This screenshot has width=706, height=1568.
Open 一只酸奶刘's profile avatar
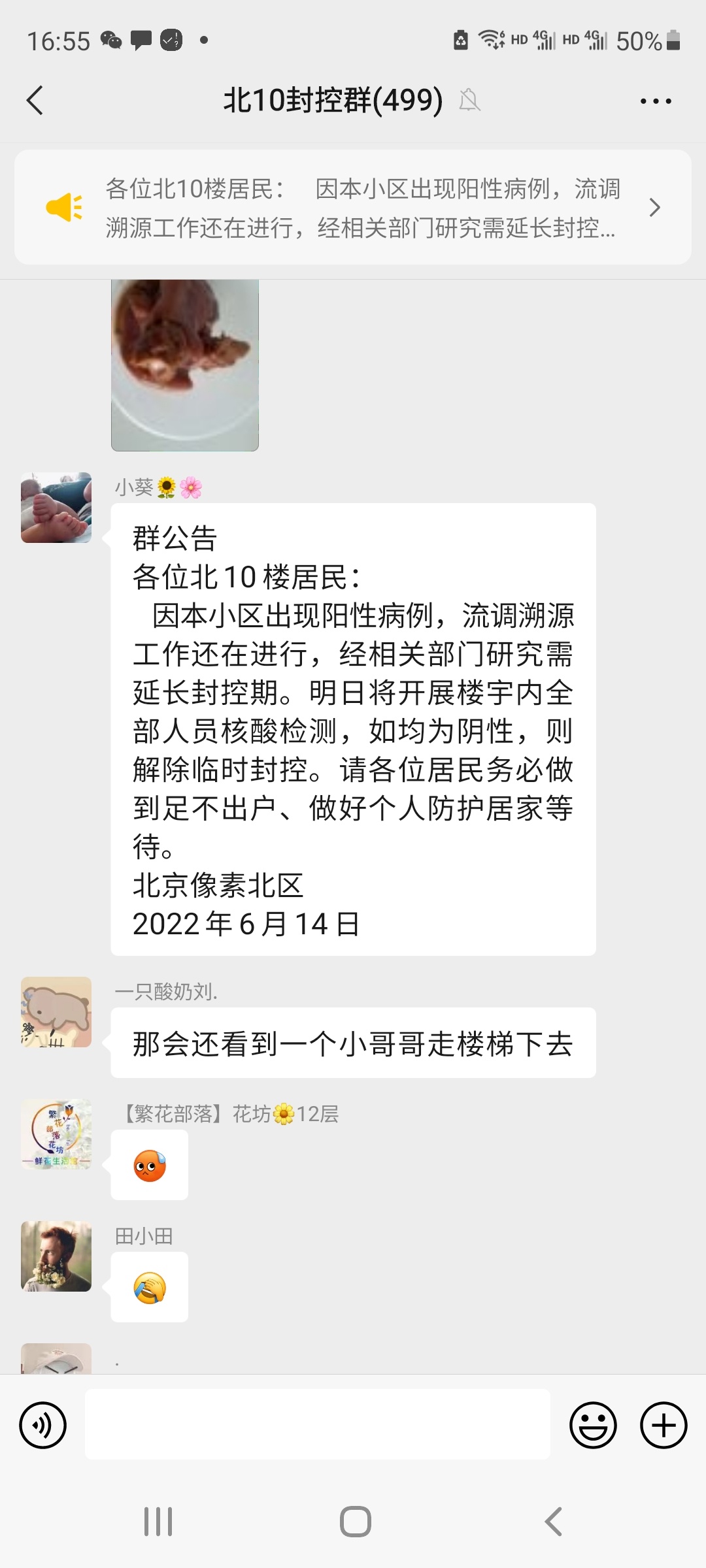pos(56,1012)
